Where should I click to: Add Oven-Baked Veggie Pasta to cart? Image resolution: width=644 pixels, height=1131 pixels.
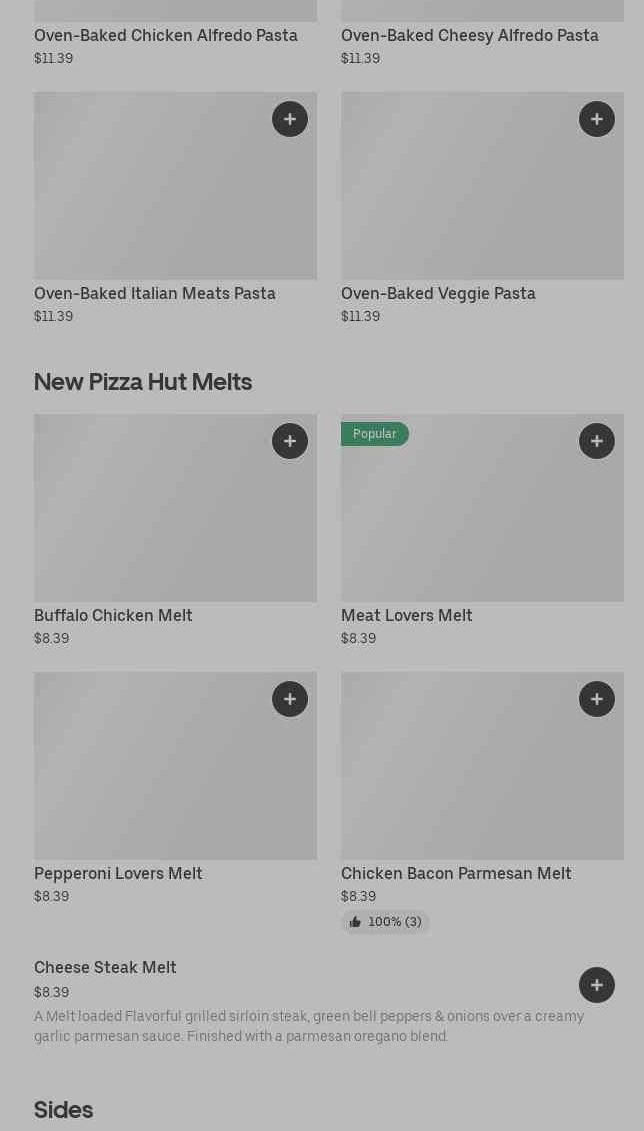[597, 119]
